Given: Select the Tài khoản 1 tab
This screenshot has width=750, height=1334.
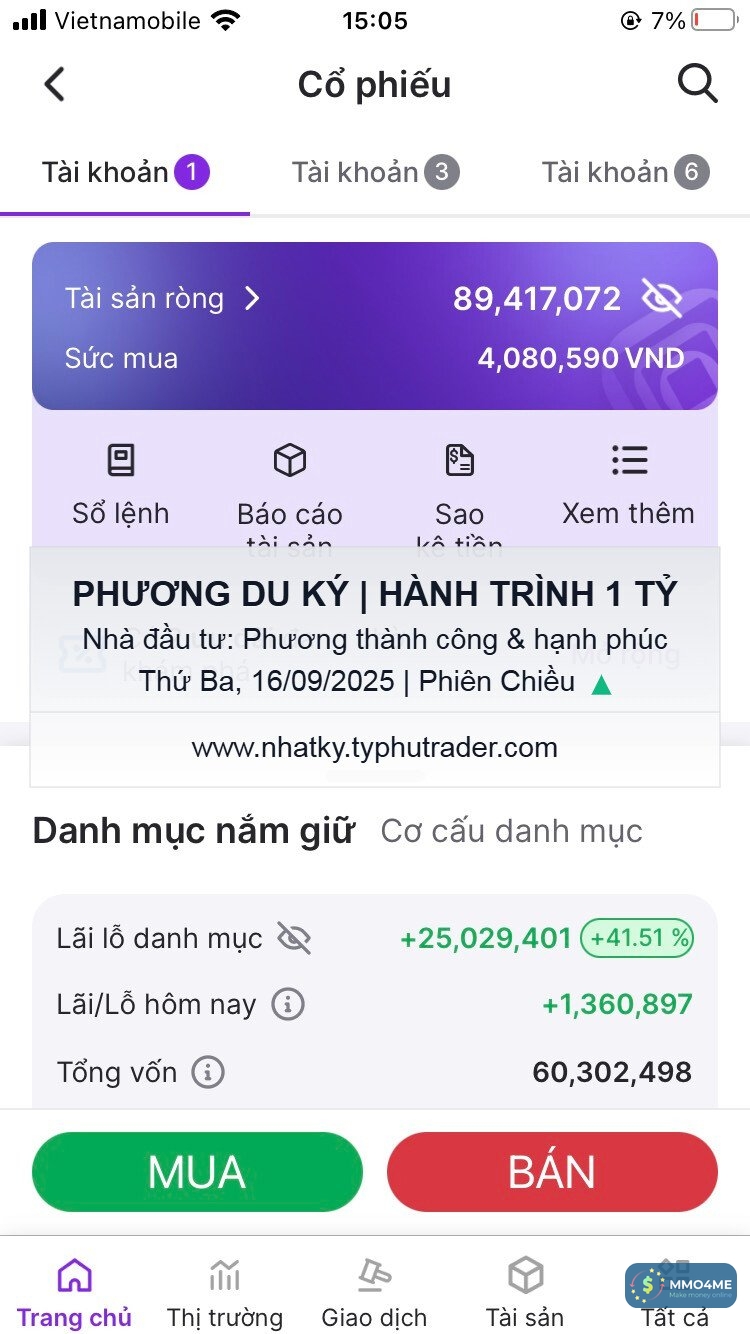Looking at the screenshot, I should (x=125, y=173).
